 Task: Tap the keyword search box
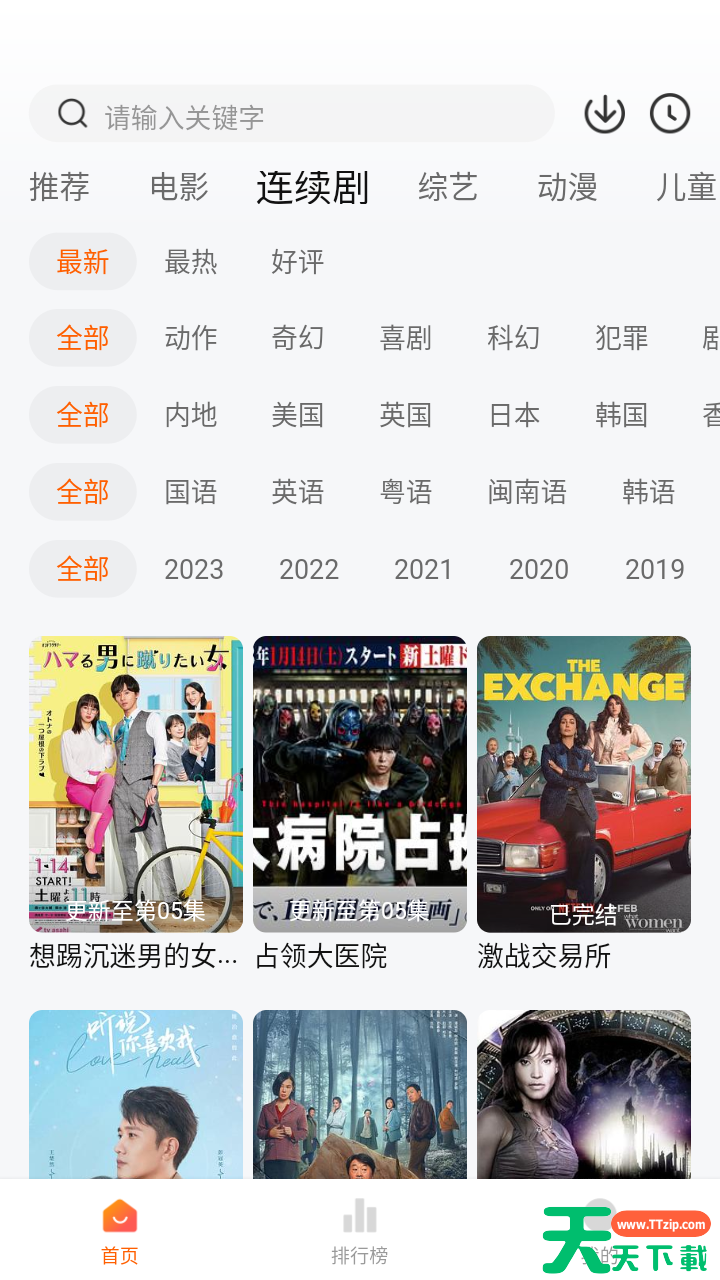pos(290,115)
